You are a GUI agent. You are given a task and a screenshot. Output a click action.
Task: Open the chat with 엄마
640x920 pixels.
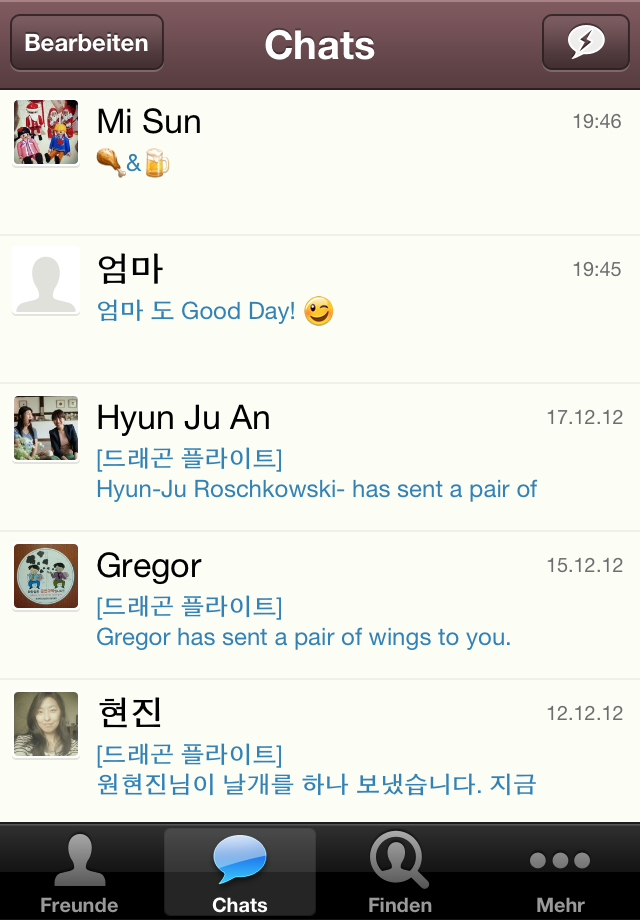pyautogui.click(x=320, y=309)
